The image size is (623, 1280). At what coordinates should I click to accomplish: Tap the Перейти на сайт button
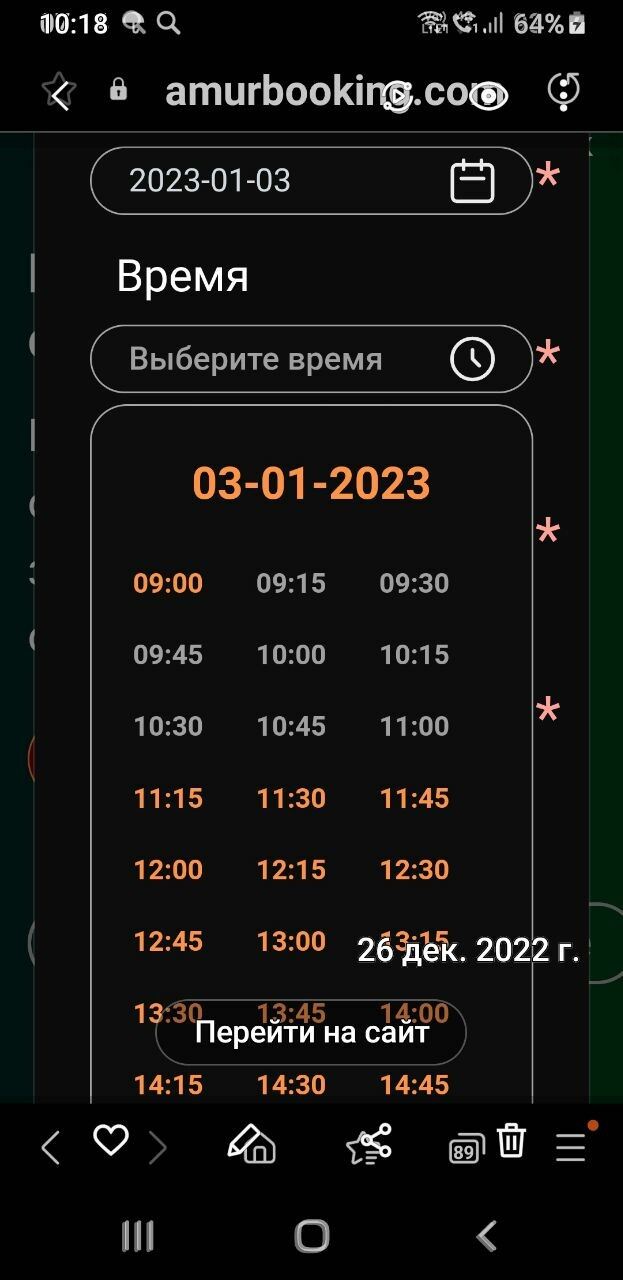[x=311, y=1032]
